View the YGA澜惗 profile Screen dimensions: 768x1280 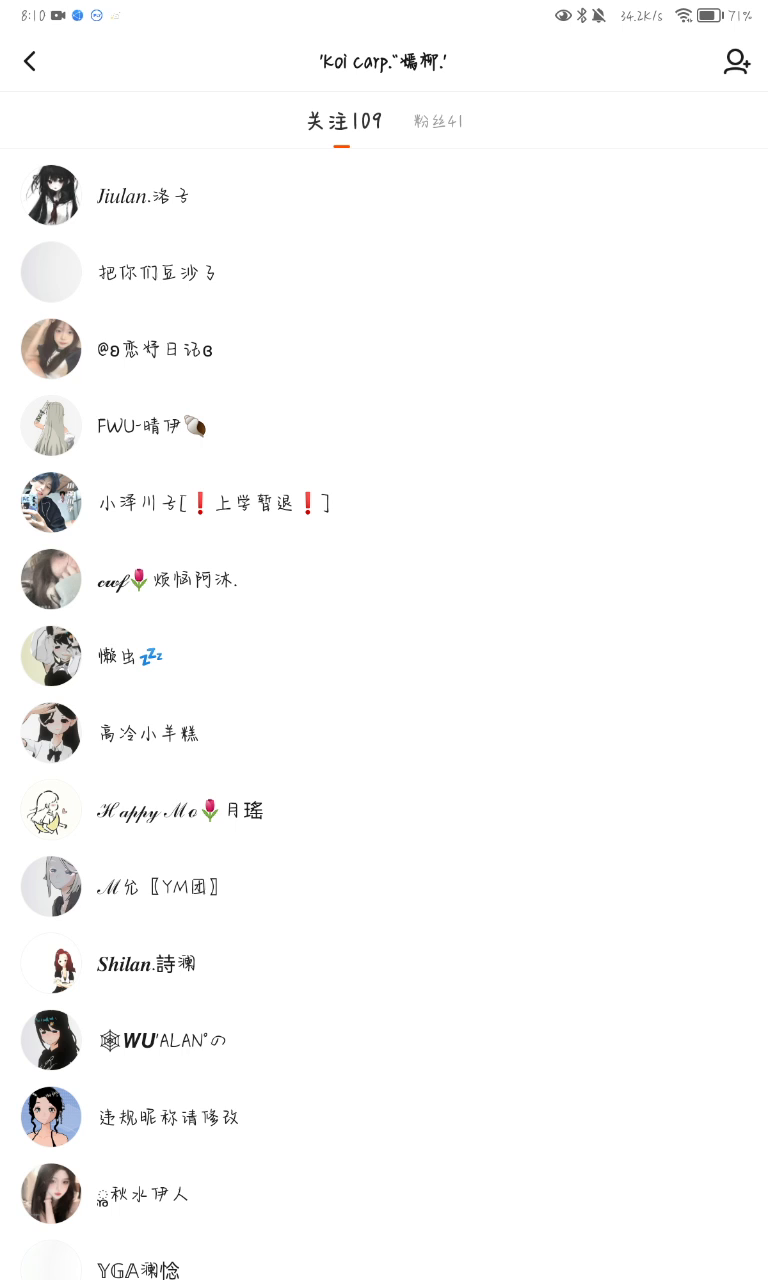click(x=138, y=1269)
